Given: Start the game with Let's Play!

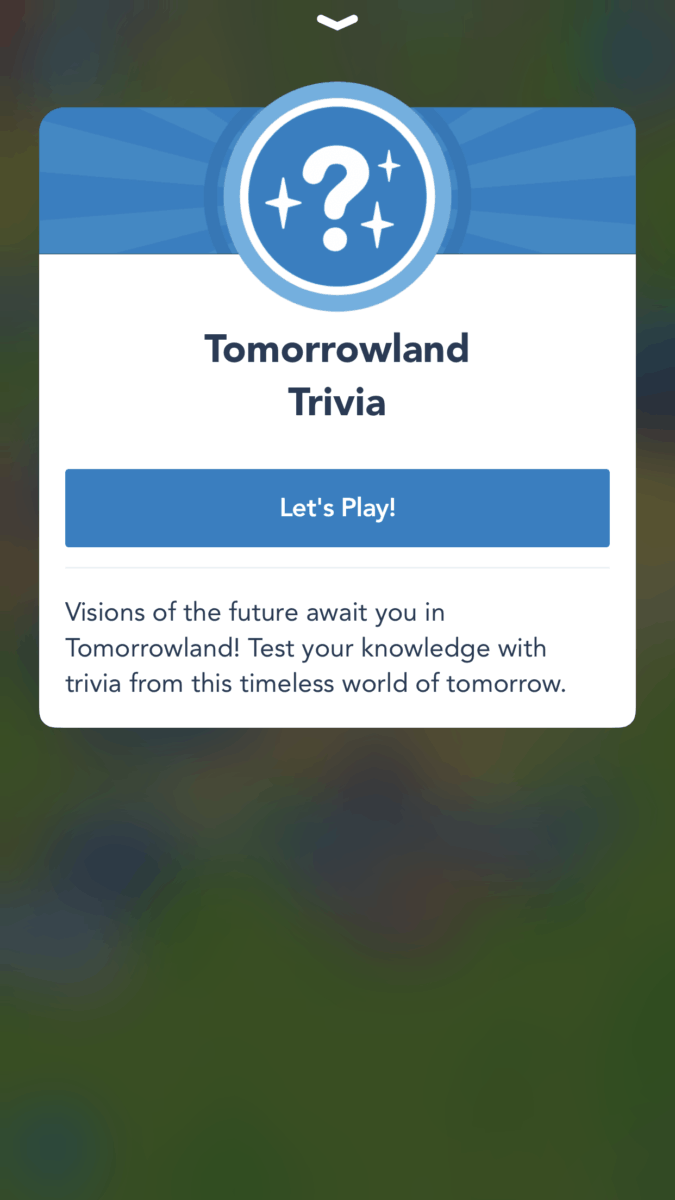Looking at the screenshot, I should 337,508.
